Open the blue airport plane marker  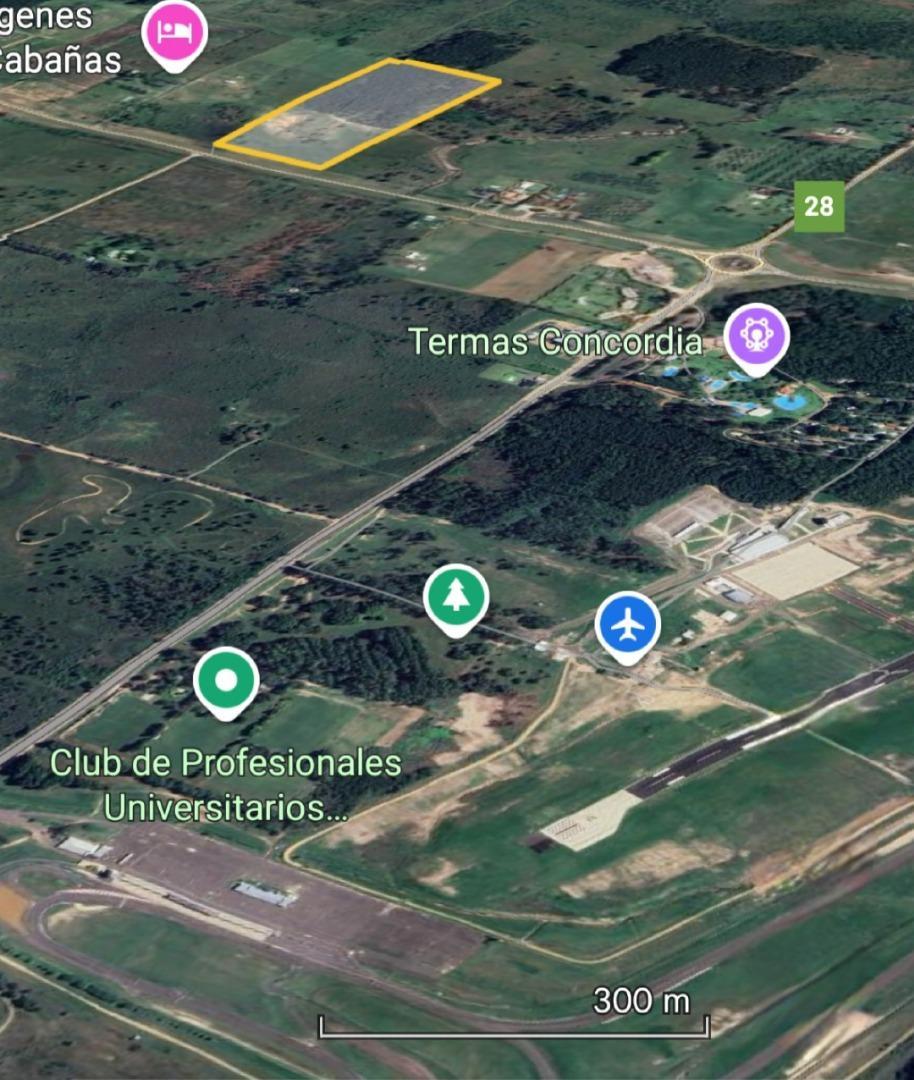627,625
